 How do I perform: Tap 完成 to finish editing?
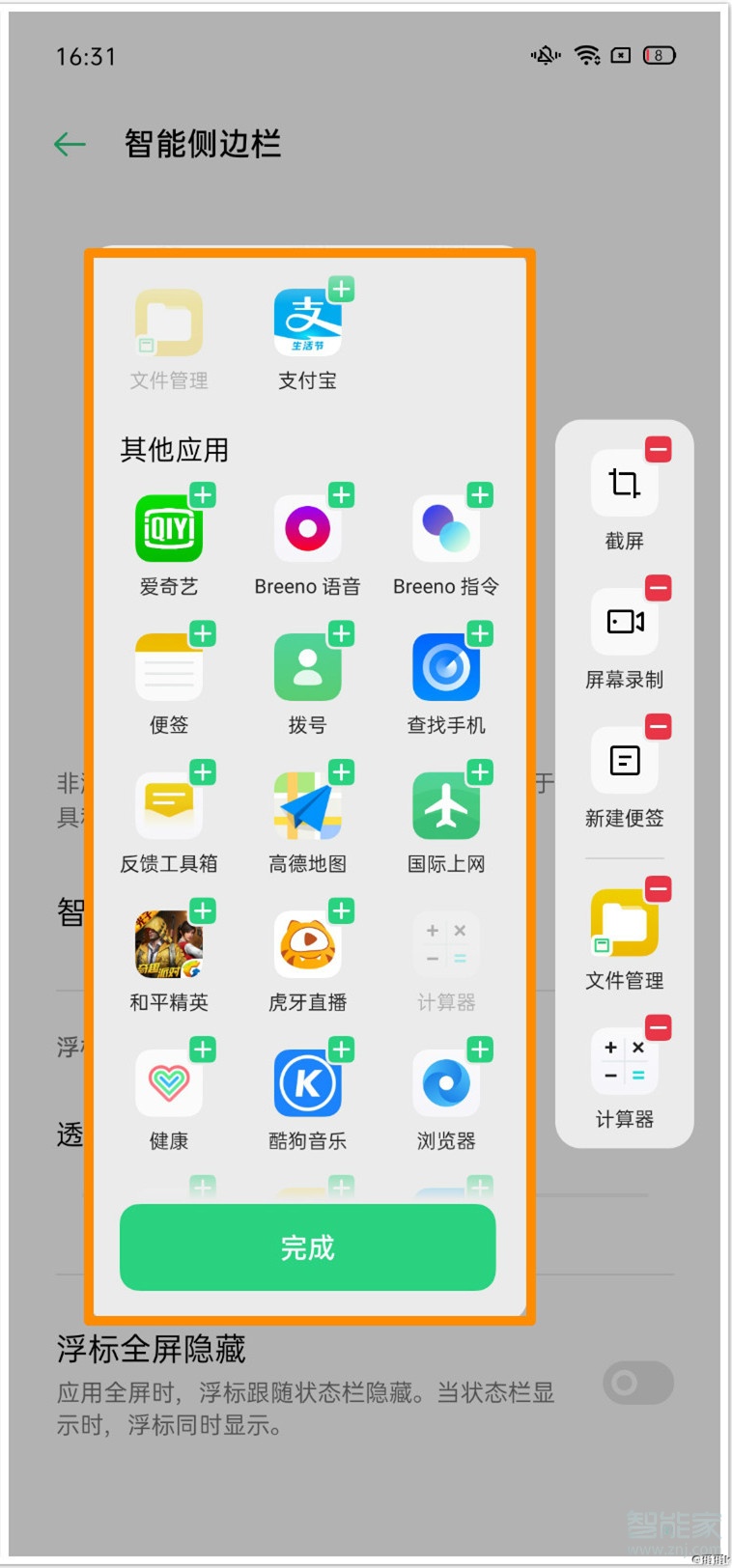click(307, 1247)
